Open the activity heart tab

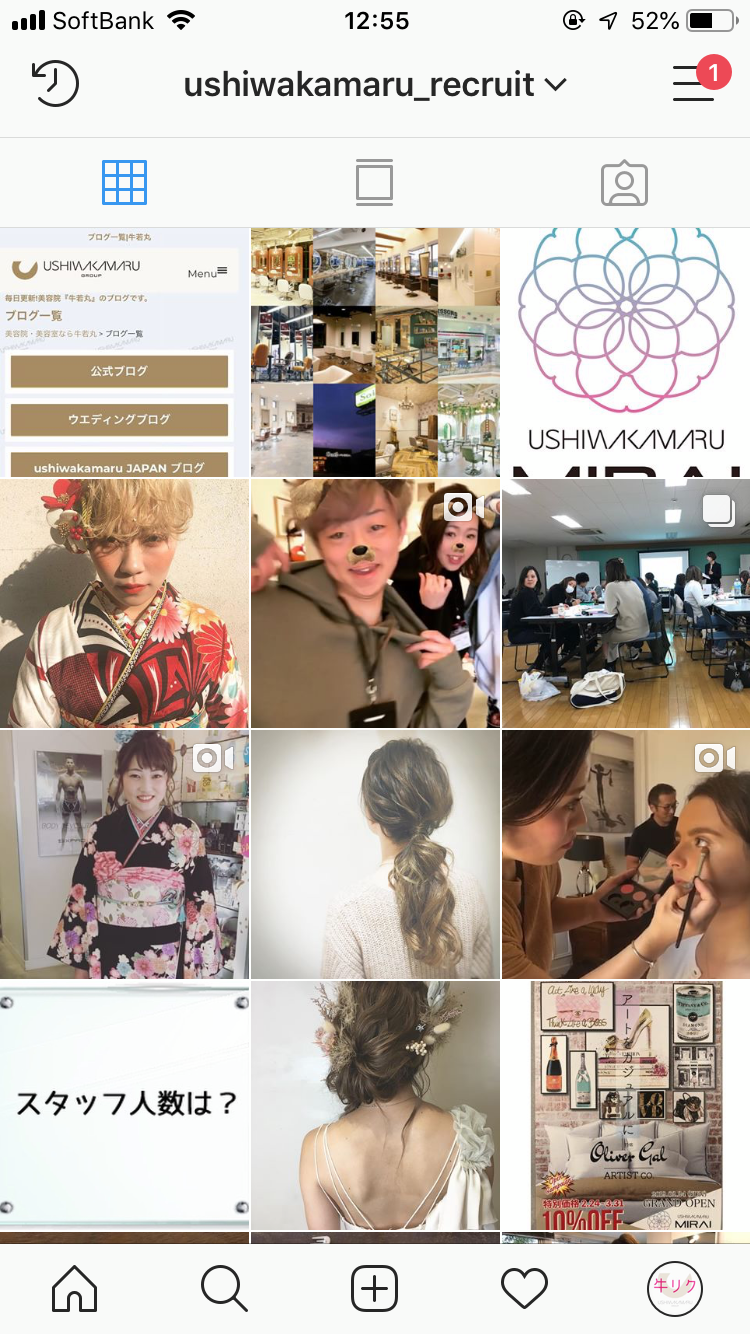pyautogui.click(x=524, y=1288)
